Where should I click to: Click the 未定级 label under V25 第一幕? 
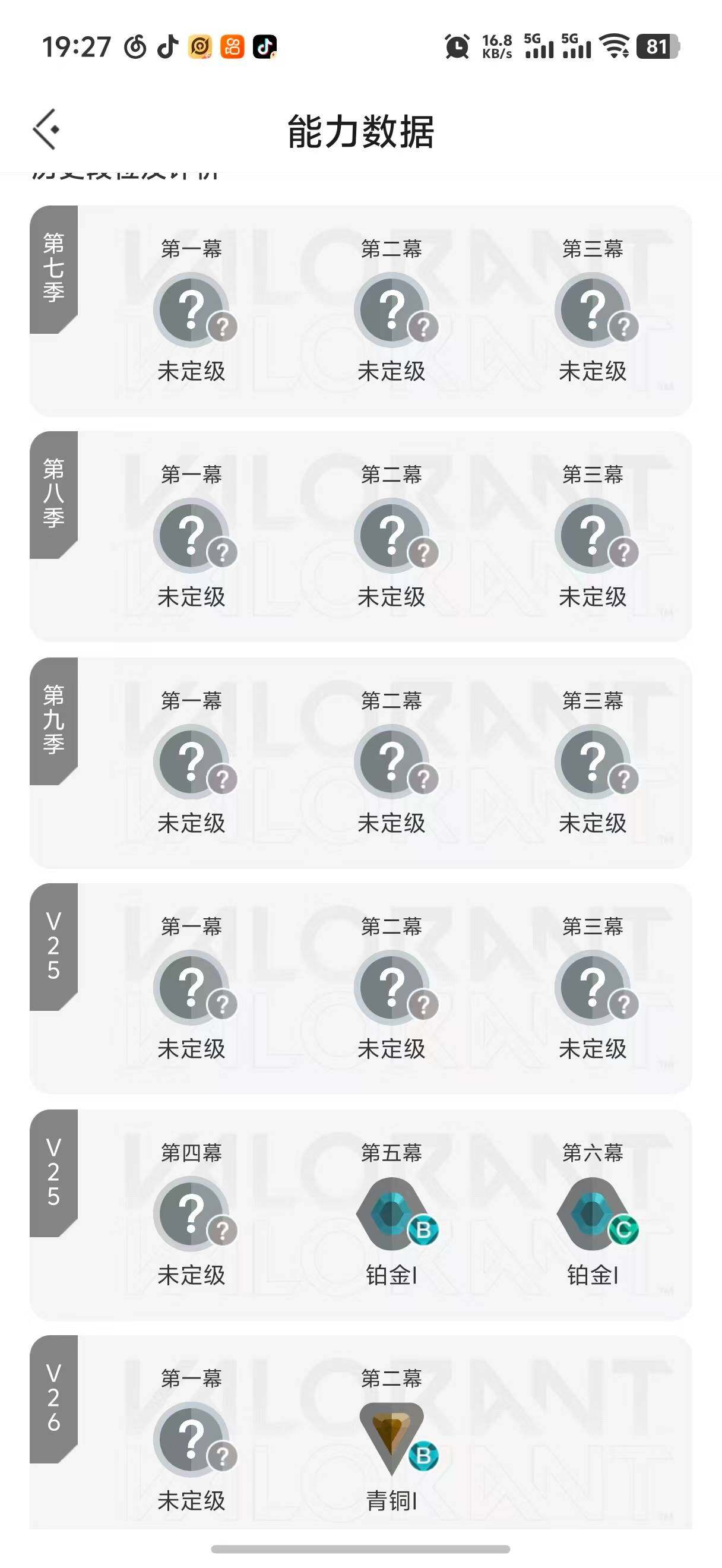click(x=194, y=1050)
